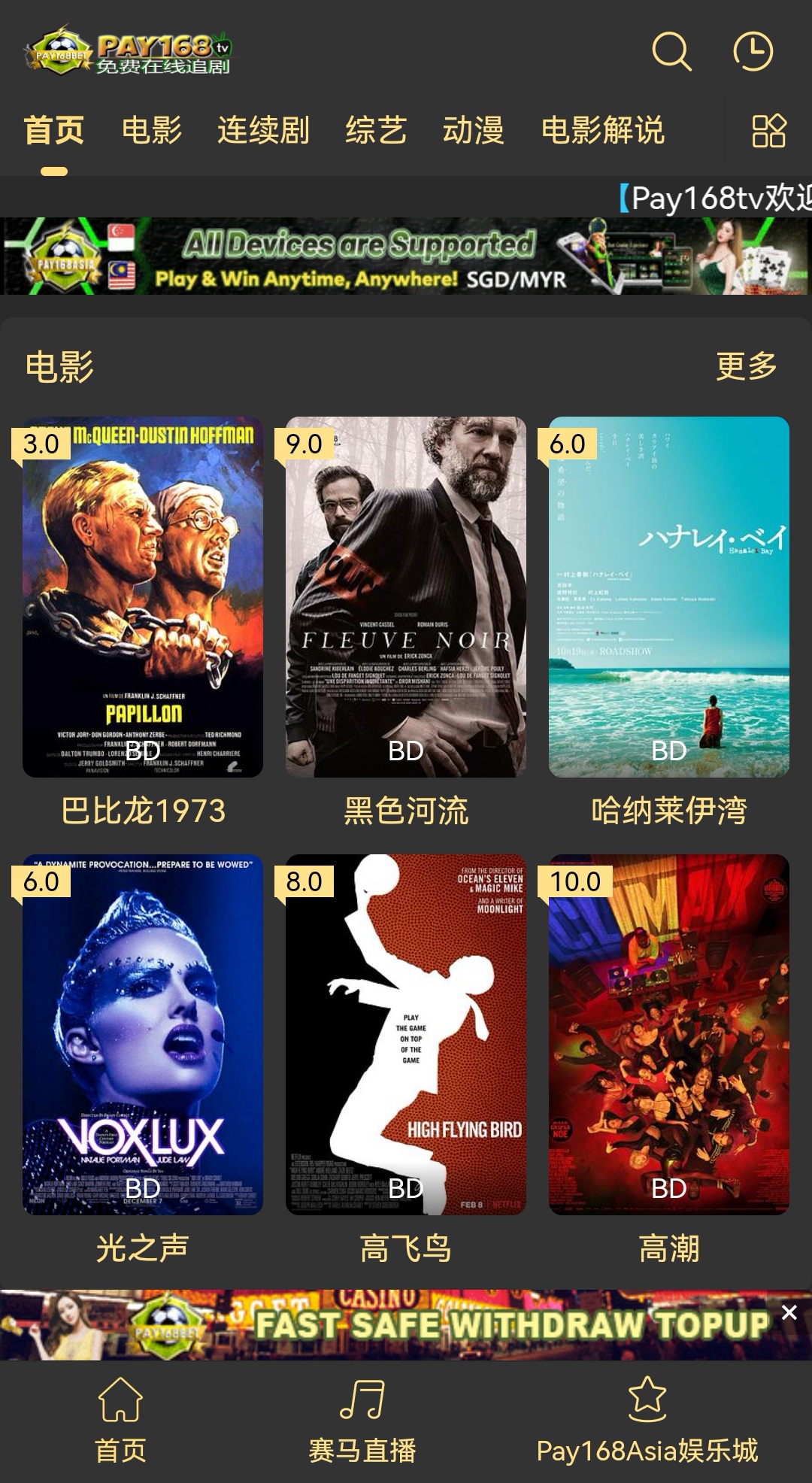
Task: Open the search icon
Action: click(671, 52)
